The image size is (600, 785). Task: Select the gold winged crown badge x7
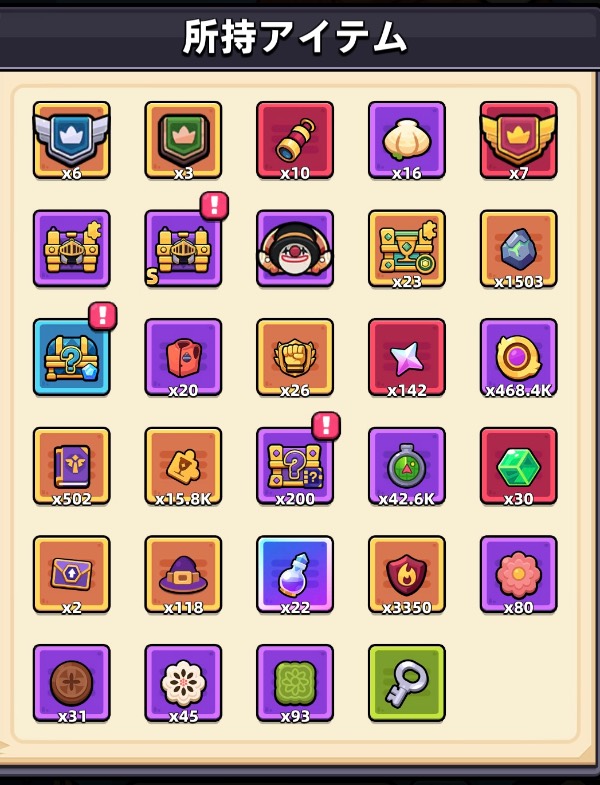pyautogui.click(x=518, y=140)
